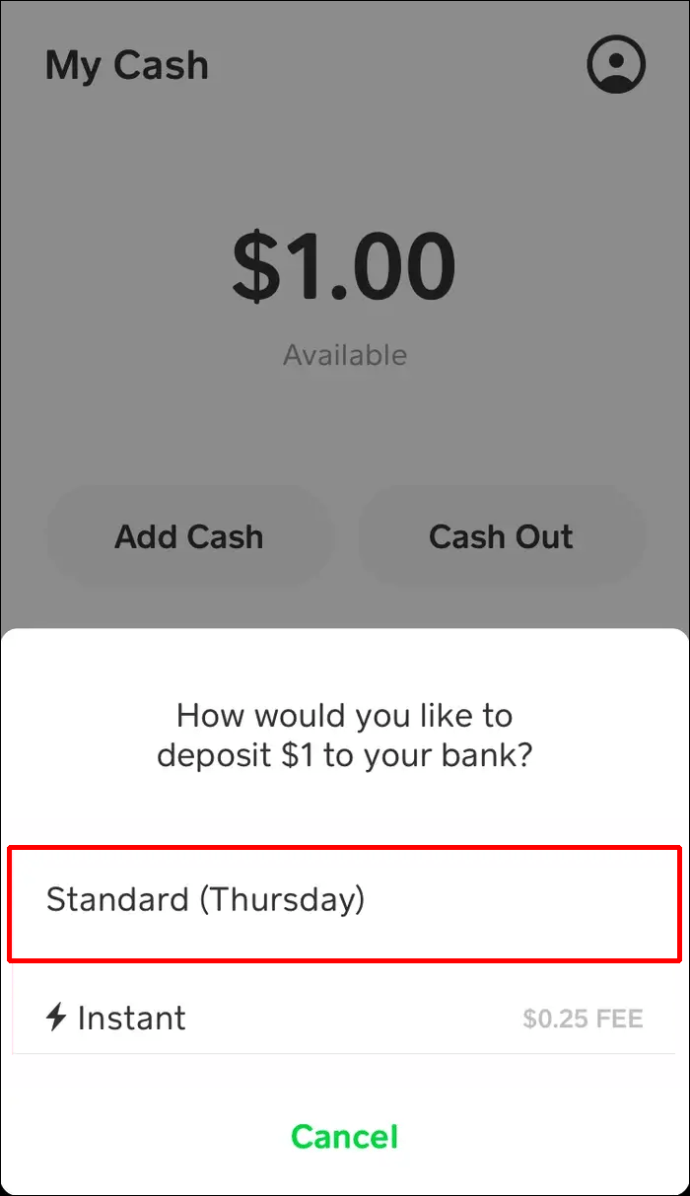Tap the Add Cash button
The width and height of the screenshot is (690, 1196).
coord(189,537)
